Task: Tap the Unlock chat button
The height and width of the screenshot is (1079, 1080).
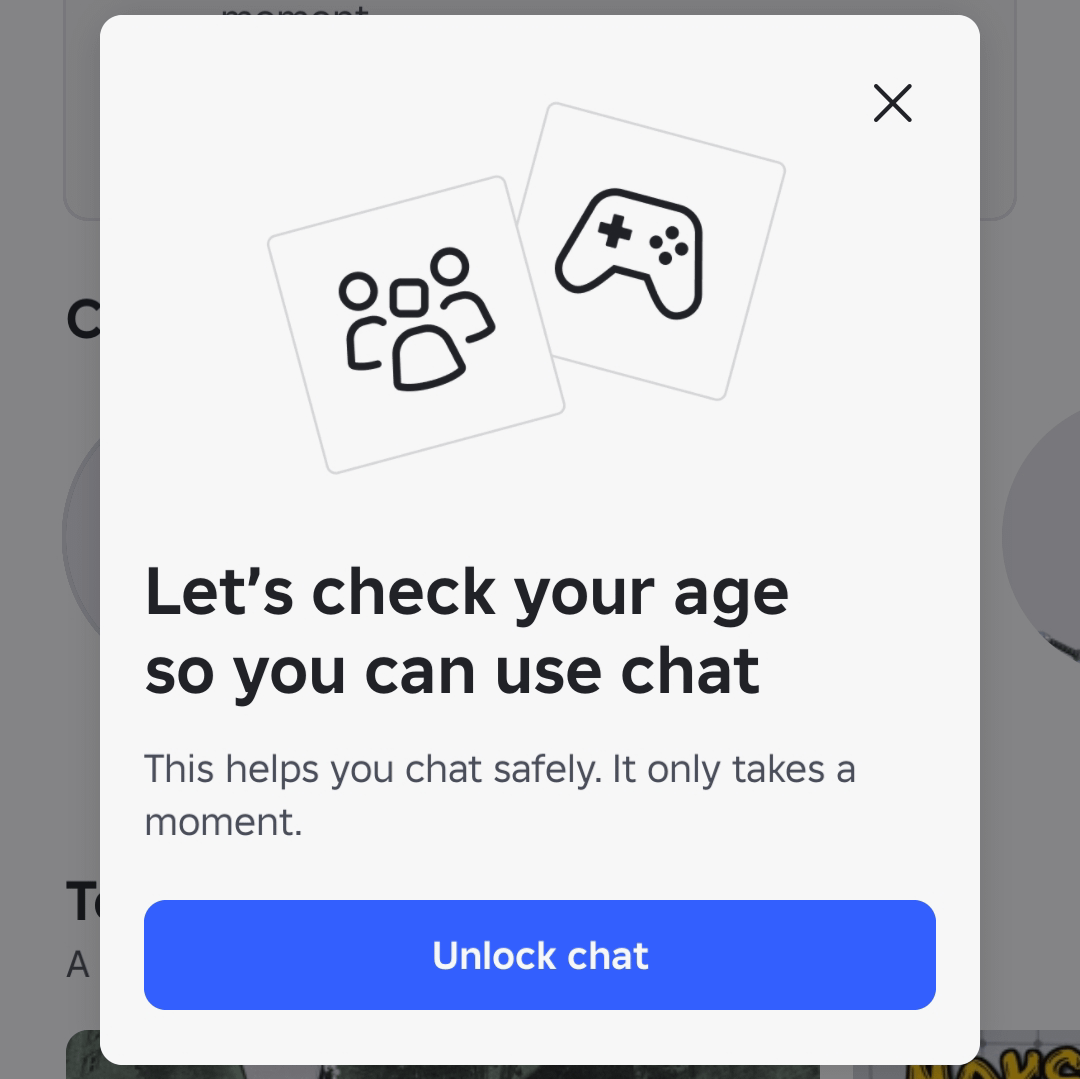Action: tap(540, 955)
